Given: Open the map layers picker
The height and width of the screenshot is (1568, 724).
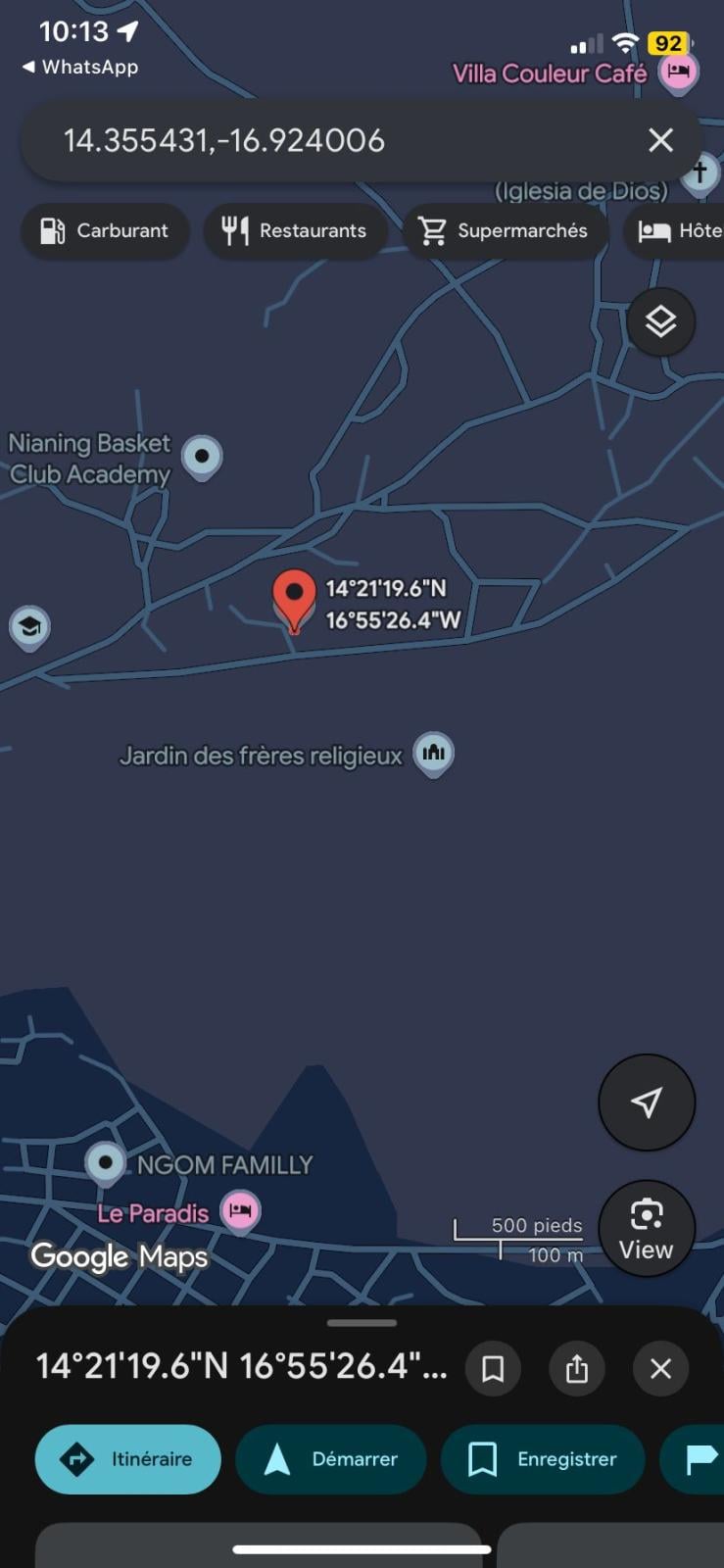Looking at the screenshot, I should coord(661,322).
